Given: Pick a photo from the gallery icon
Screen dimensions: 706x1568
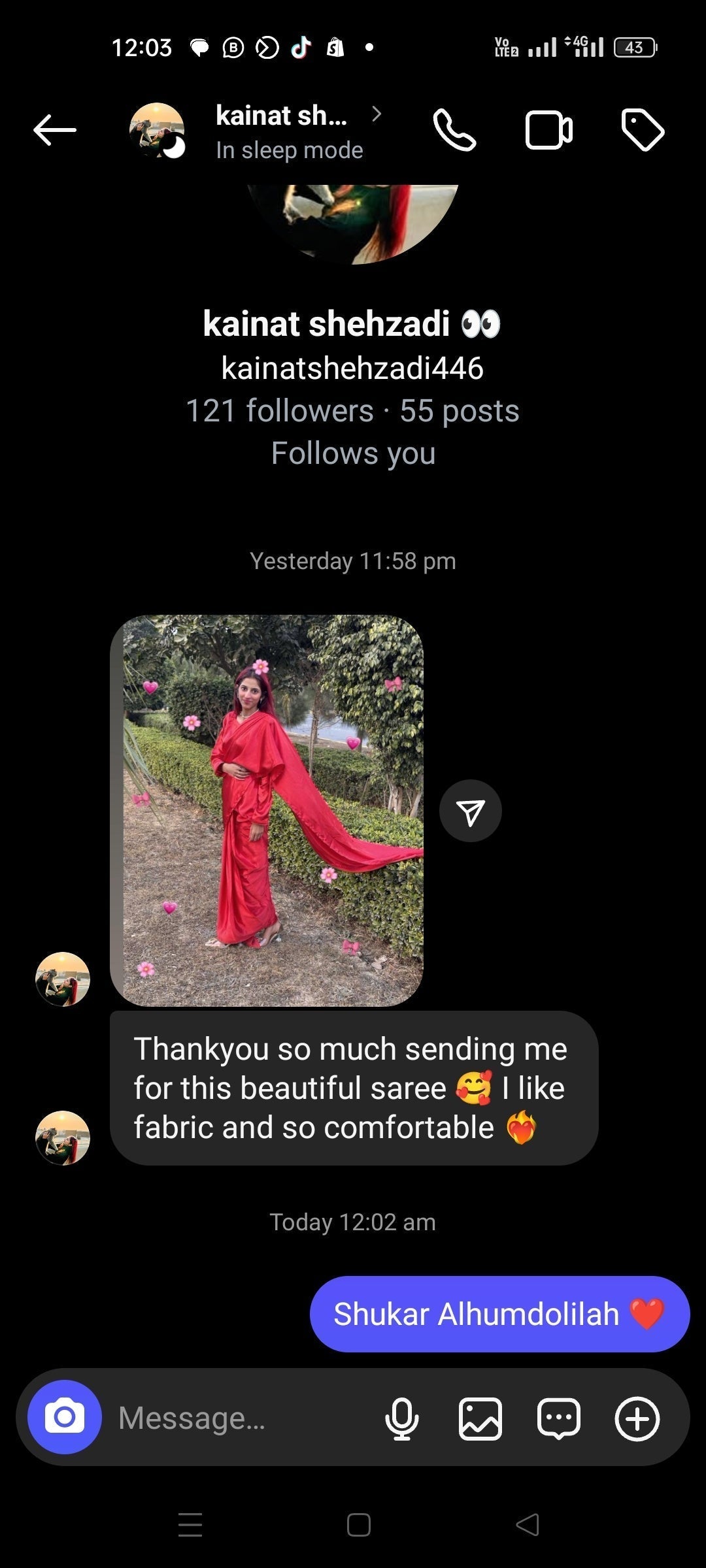Looking at the screenshot, I should pos(480,1418).
